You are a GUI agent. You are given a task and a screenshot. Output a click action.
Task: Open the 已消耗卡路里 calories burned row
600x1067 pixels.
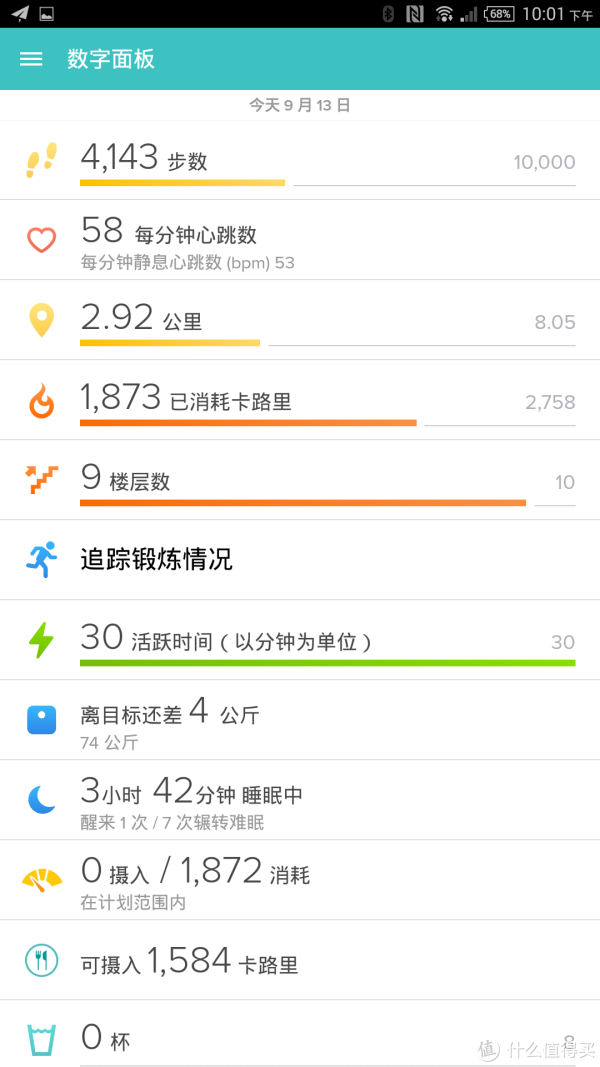pos(300,400)
